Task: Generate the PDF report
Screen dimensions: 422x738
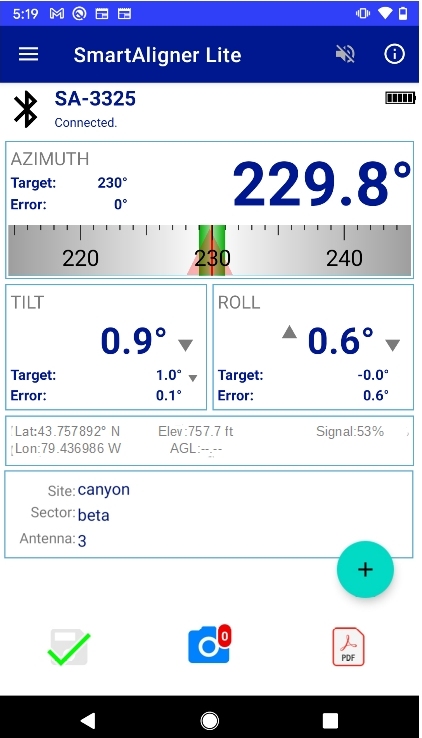Action: (348, 646)
